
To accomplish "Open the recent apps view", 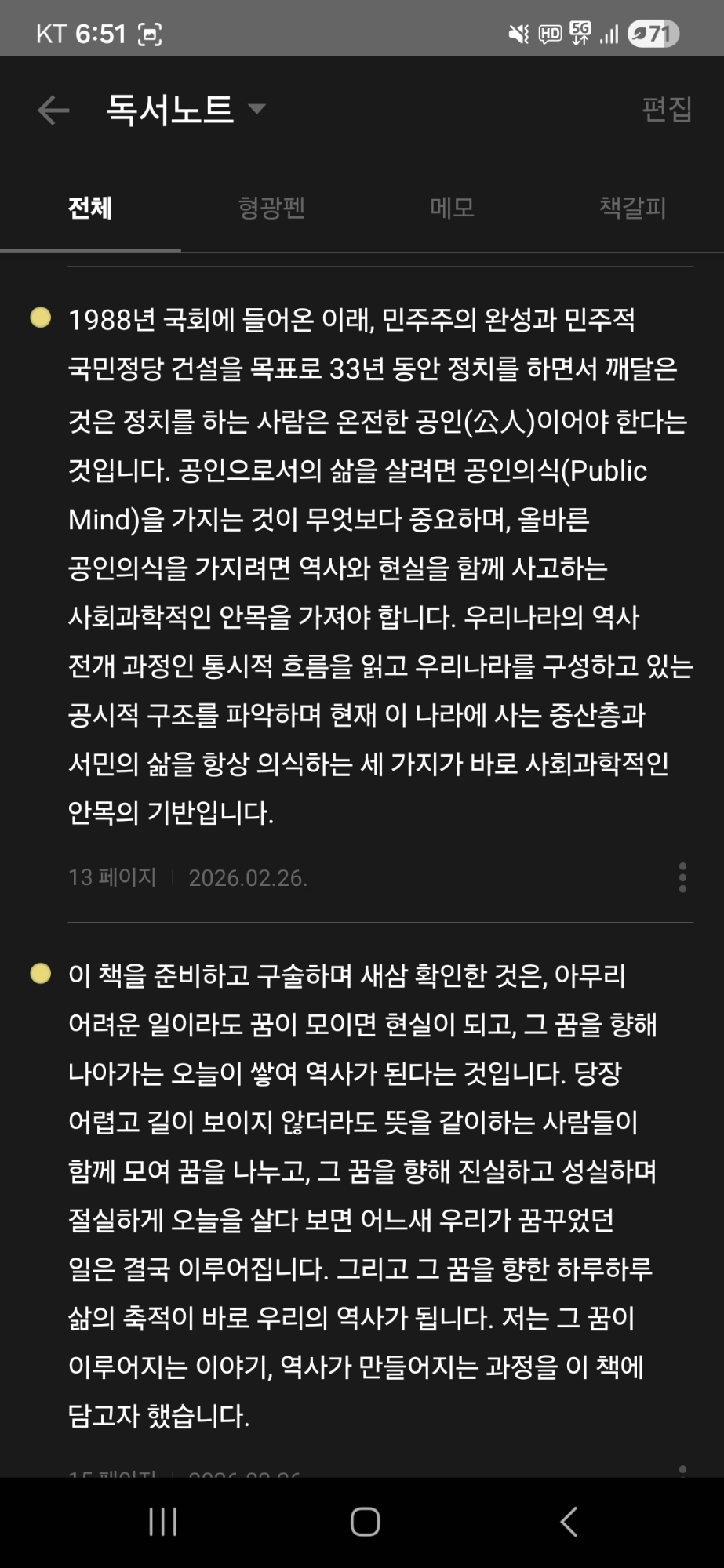I will tap(163, 1522).
